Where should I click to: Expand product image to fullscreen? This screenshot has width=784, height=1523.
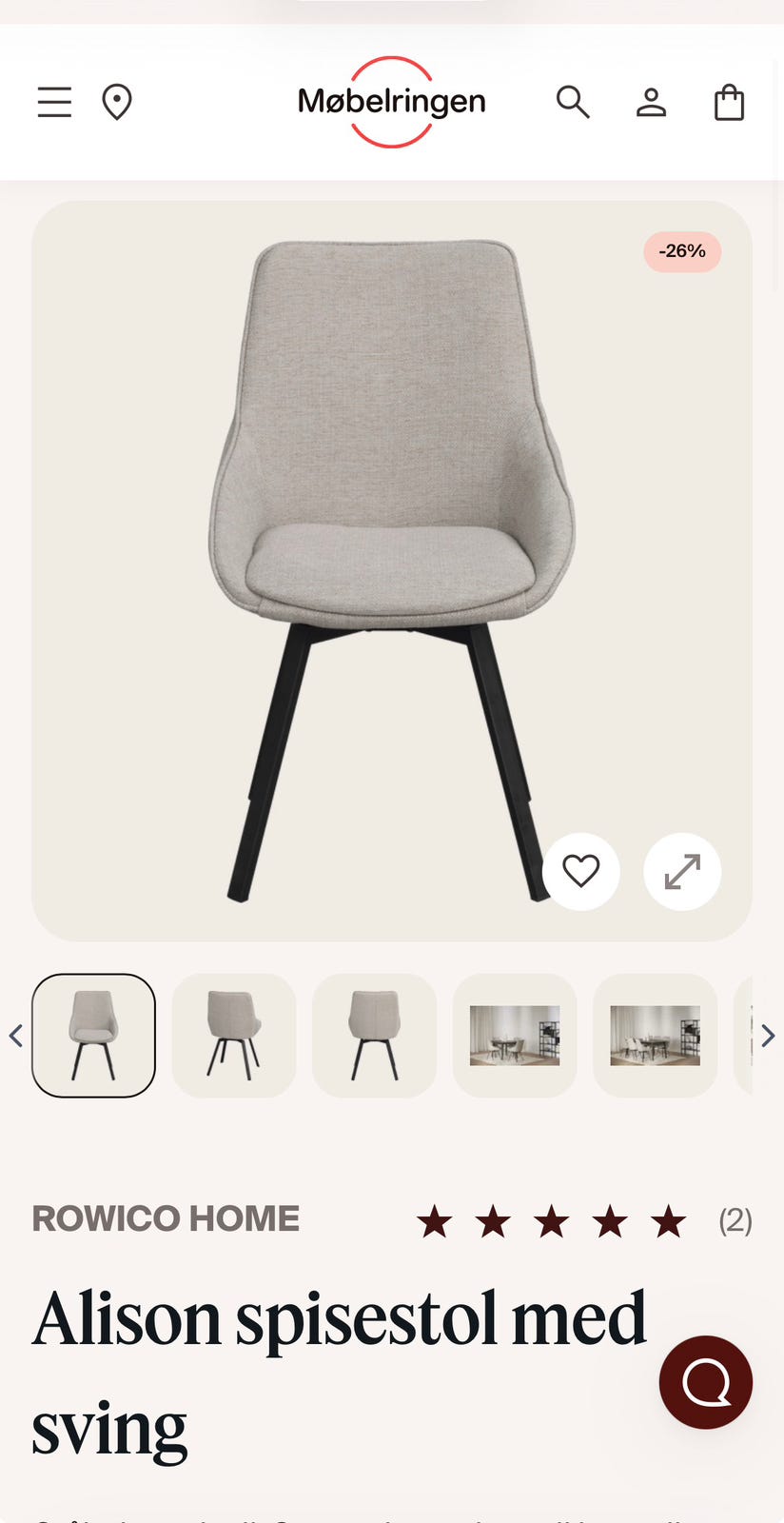pyautogui.click(x=682, y=871)
